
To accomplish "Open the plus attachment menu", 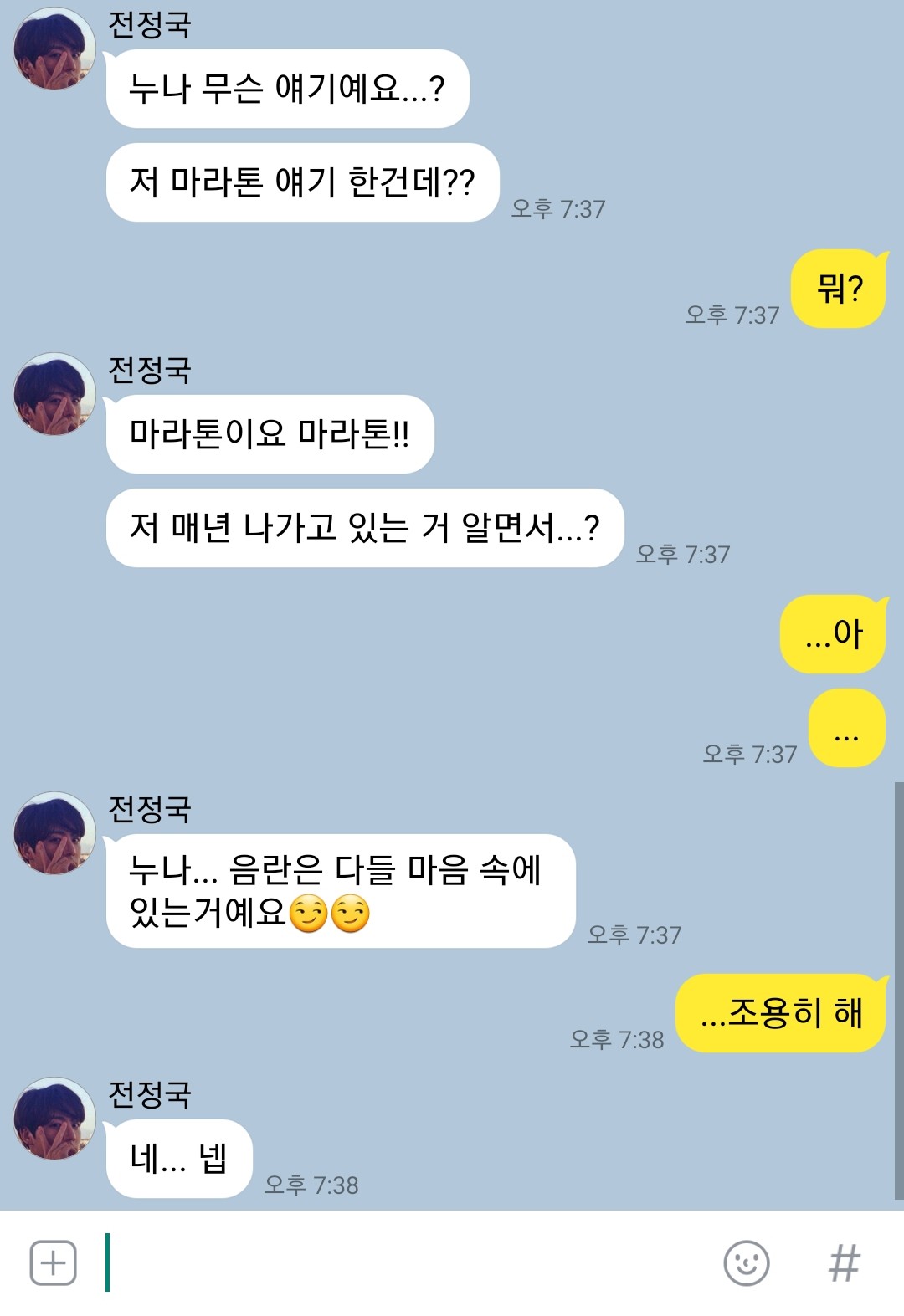I will pyautogui.click(x=53, y=1262).
